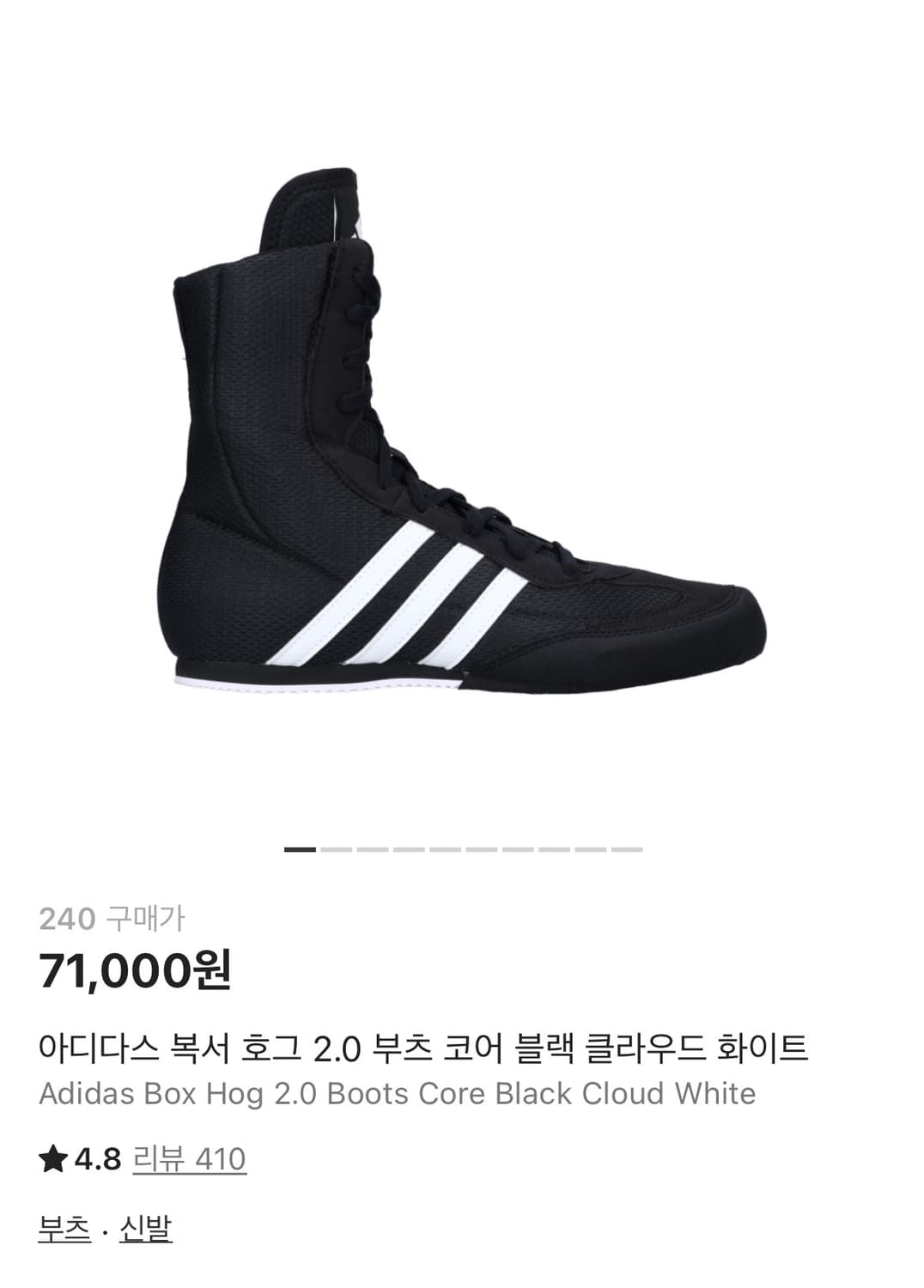
Task: Select the last carousel indicator dash
Action: pos(627,850)
